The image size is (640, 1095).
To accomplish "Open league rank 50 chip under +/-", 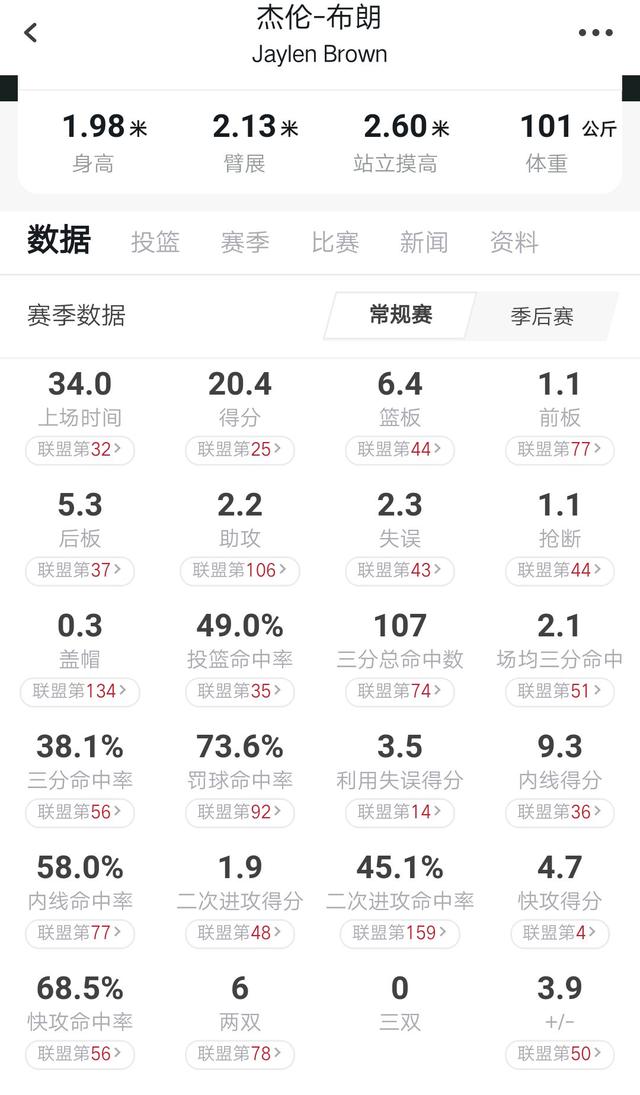I will point(560,1053).
